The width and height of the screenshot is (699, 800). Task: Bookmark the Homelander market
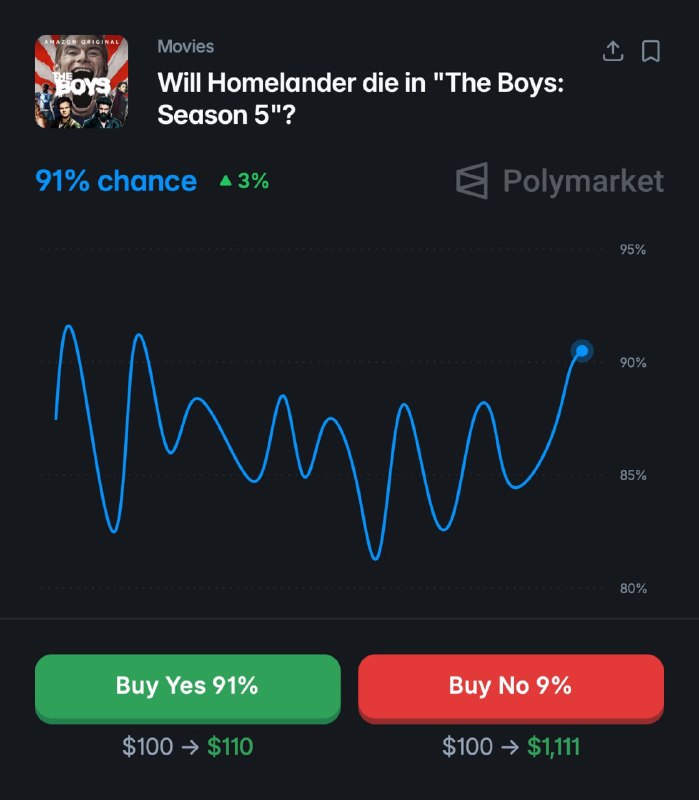(x=651, y=51)
